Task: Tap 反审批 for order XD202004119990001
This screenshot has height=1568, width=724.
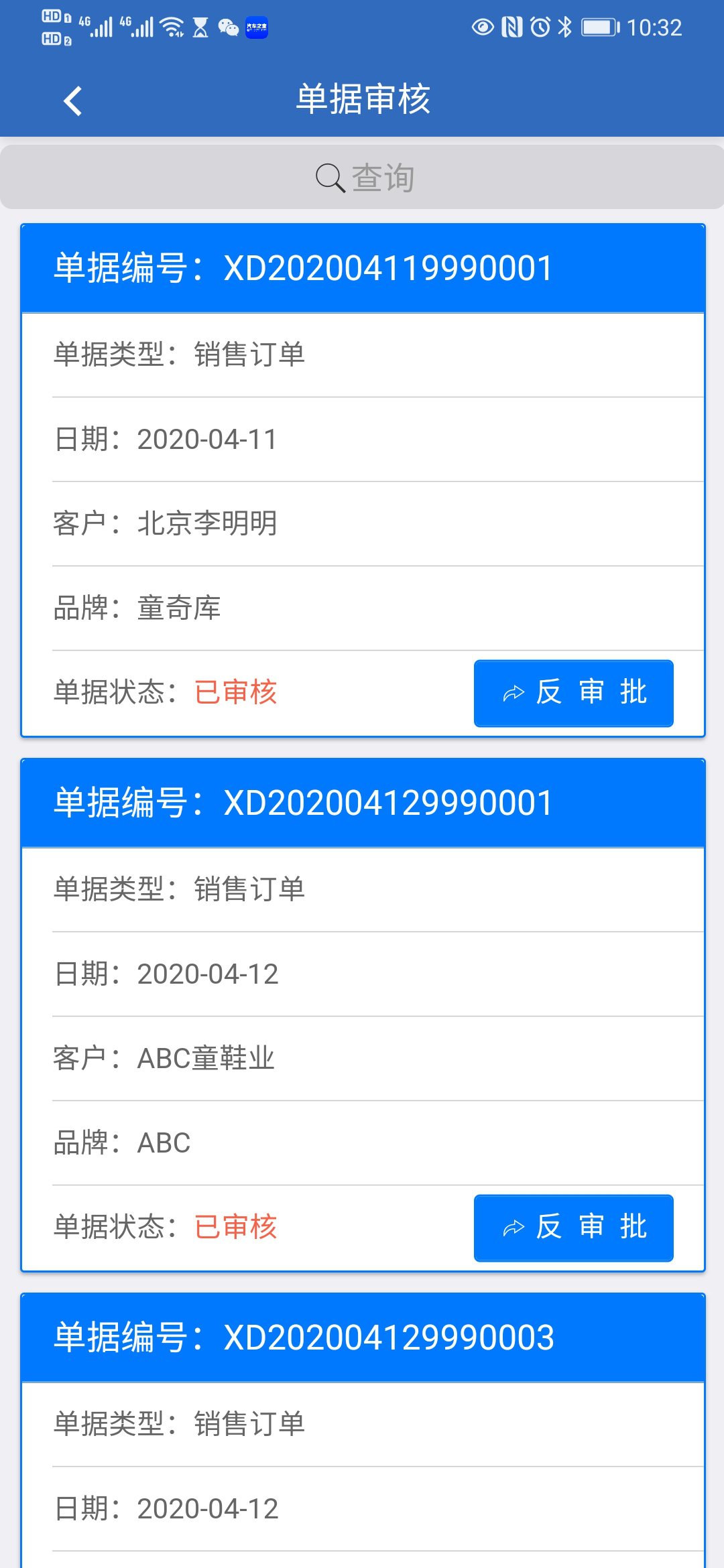Action: tap(574, 693)
